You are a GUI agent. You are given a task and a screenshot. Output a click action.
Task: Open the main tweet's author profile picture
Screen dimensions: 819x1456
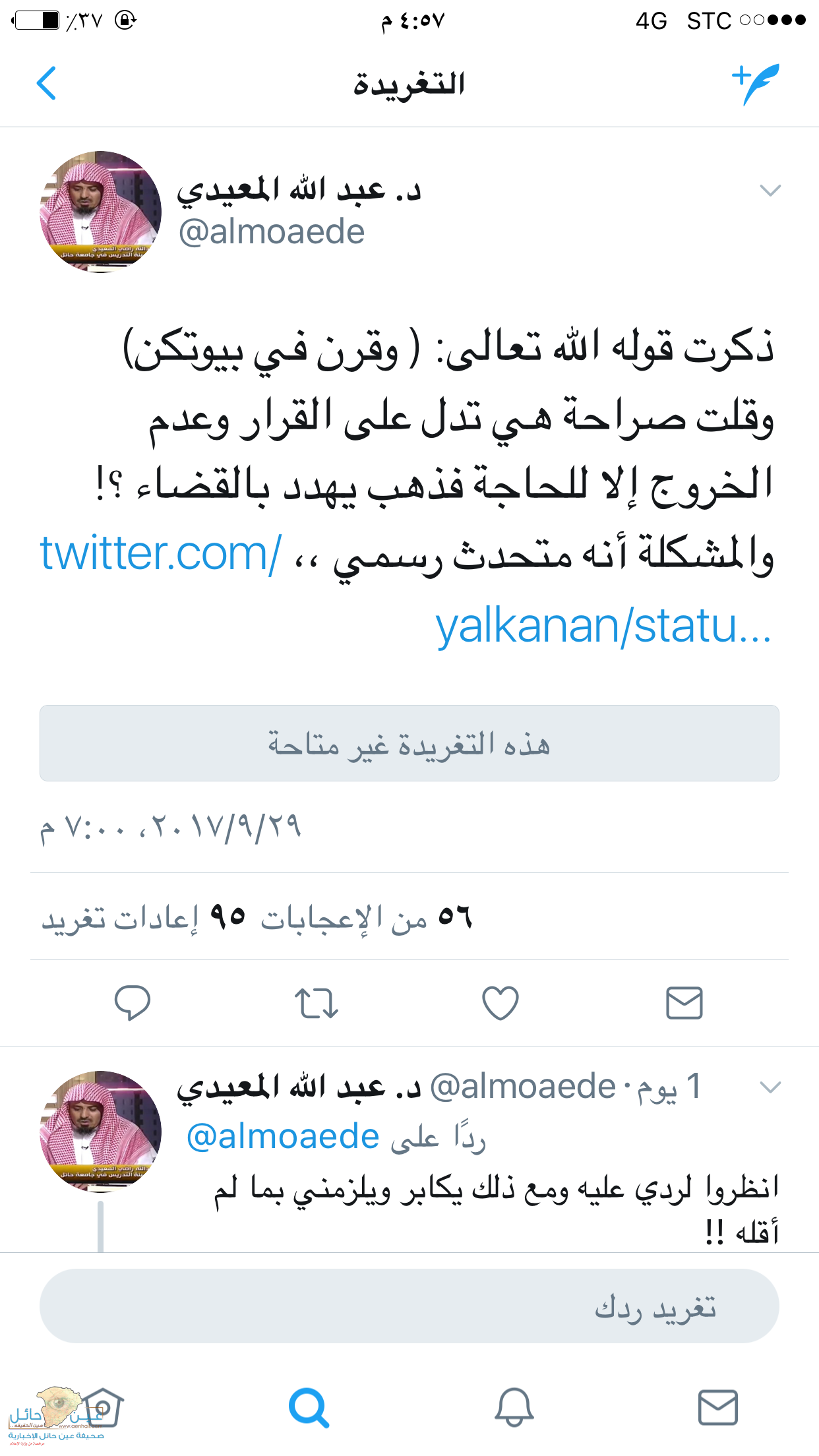tap(101, 212)
